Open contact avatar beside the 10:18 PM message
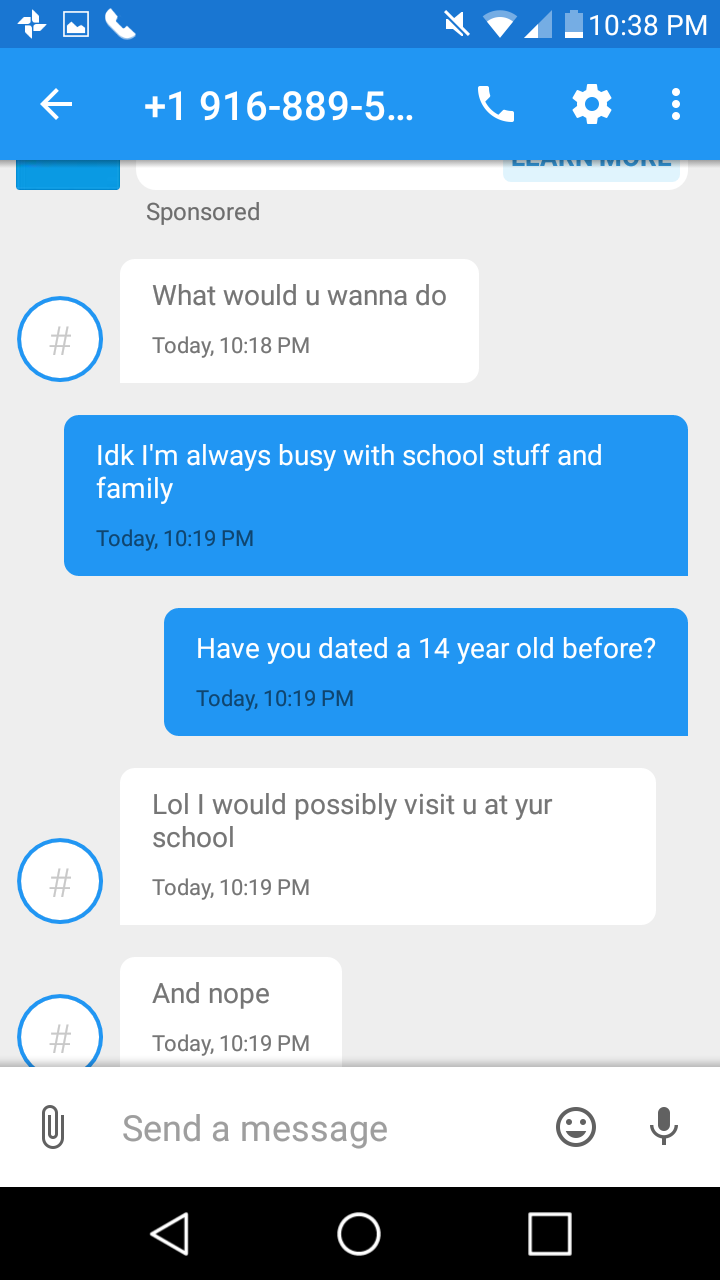Viewport: 720px width, 1280px height. pyautogui.click(x=60, y=340)
